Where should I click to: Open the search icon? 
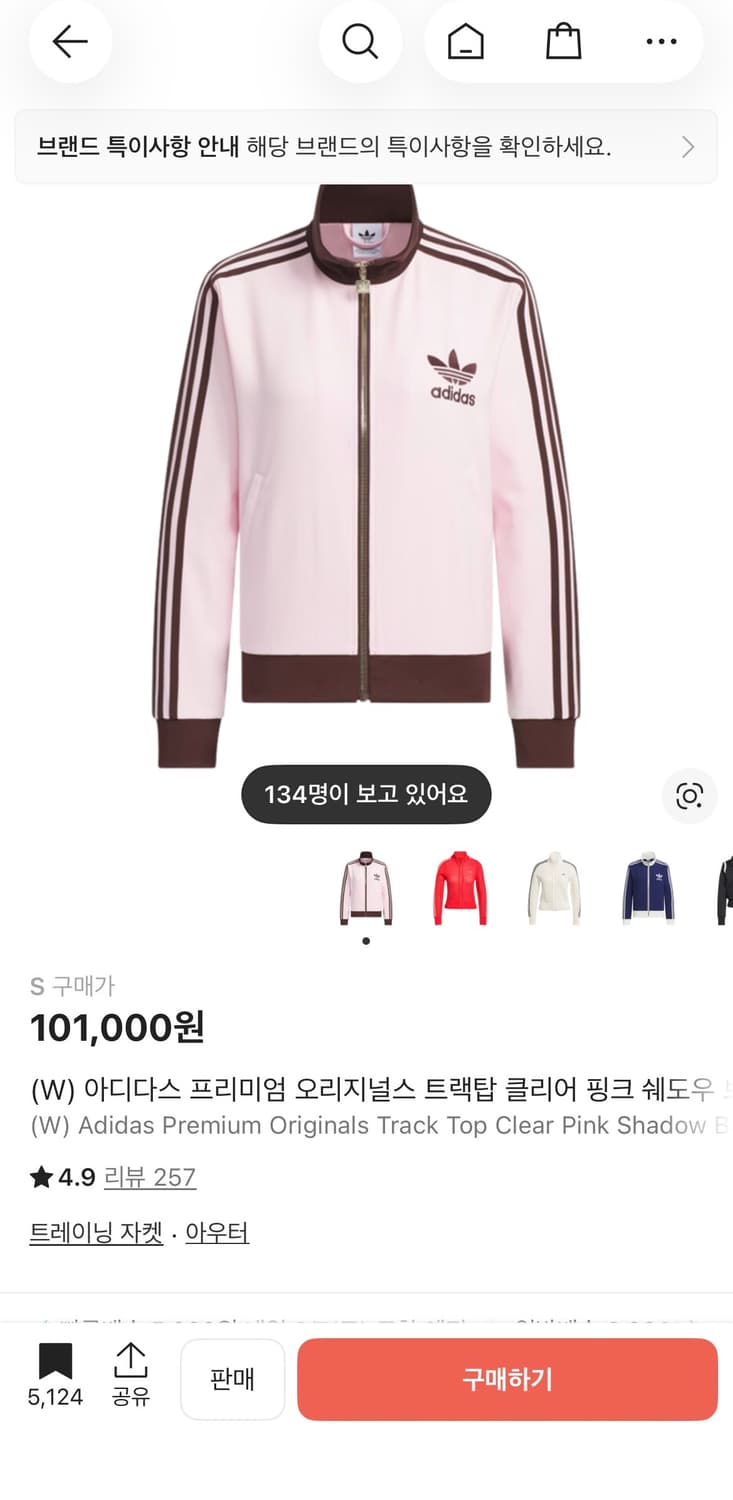(x=361, y=41)
